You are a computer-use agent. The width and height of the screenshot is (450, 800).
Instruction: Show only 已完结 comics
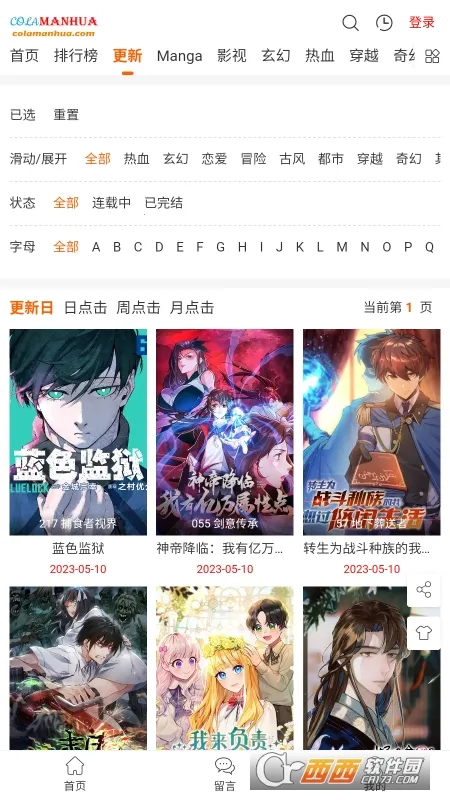pos(164,203)
